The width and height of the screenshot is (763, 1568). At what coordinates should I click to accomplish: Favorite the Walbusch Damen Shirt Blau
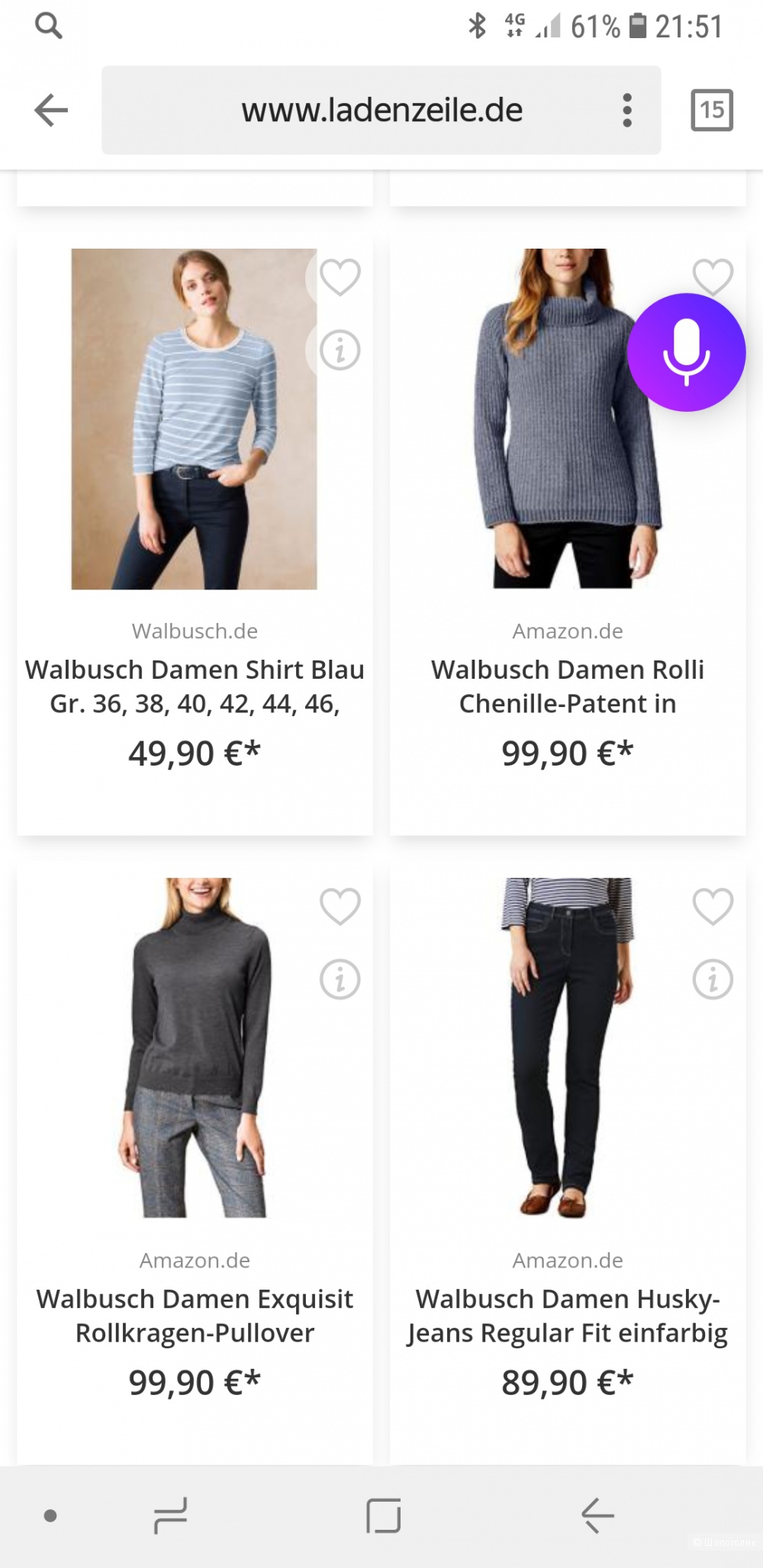coord(340,277)
